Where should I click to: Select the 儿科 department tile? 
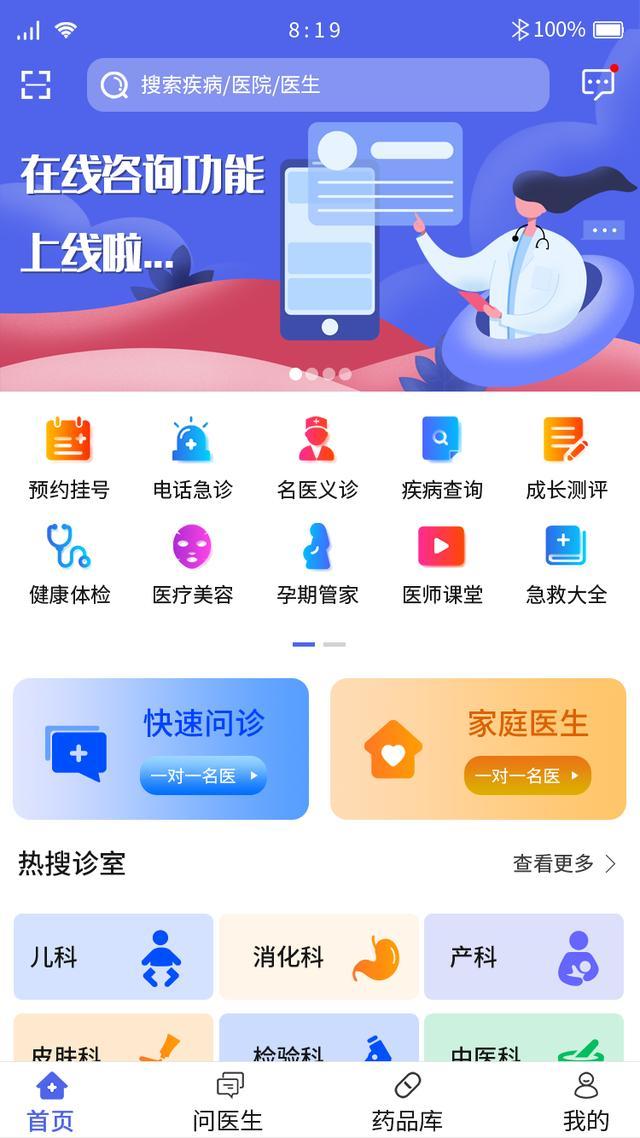113,957
